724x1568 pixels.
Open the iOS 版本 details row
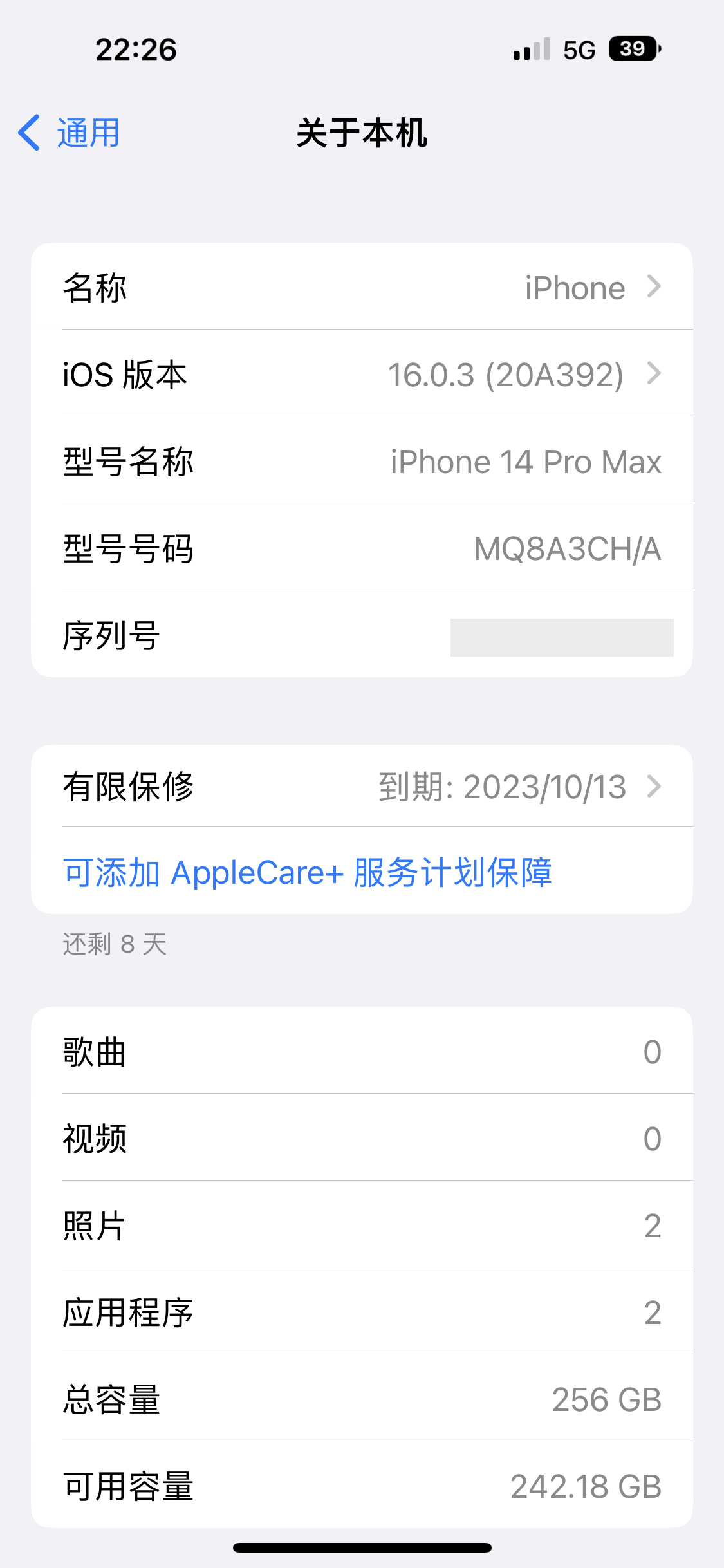coord(362,374)
